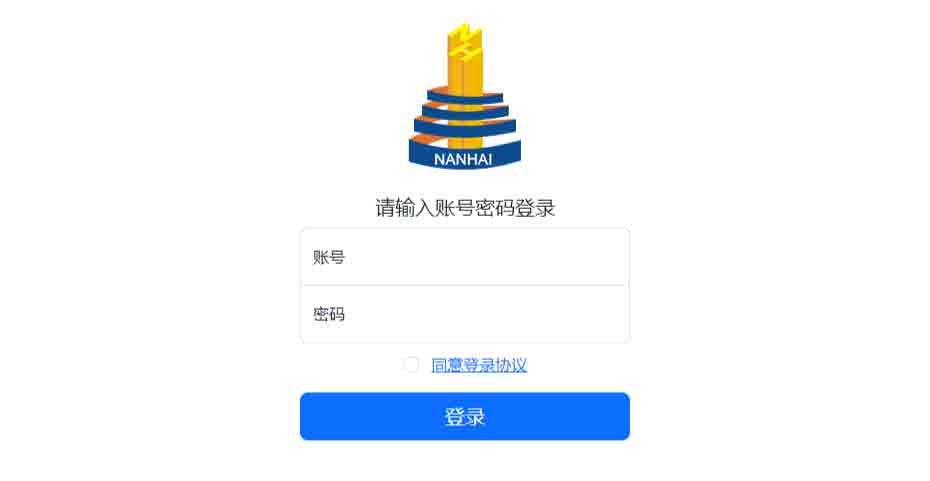Viewport: 930px width, 481px height.
Task: Tap the blue 登录 button
Action: click(465, 417)
